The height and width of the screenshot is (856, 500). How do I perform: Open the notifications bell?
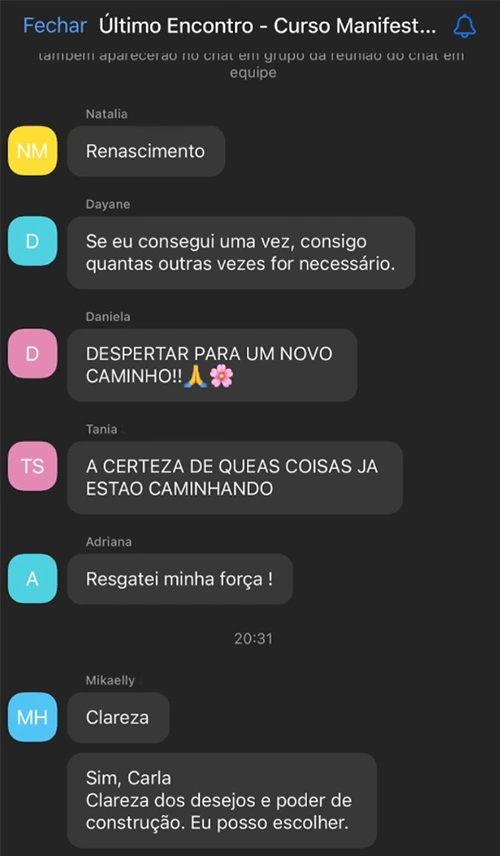pos(465,26)
